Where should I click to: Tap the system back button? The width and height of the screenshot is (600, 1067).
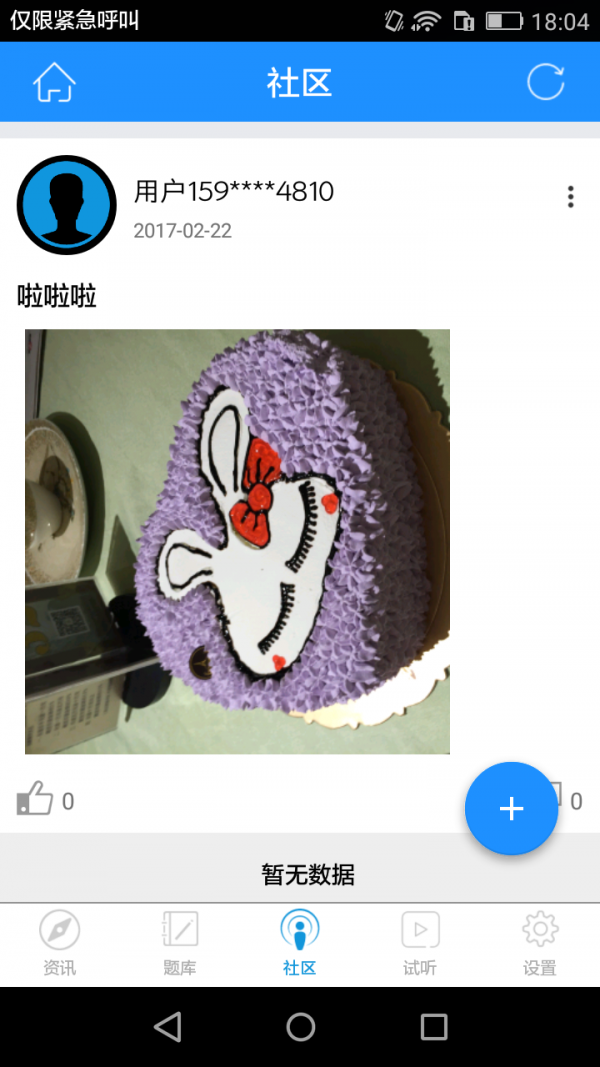coord(168,1026)
